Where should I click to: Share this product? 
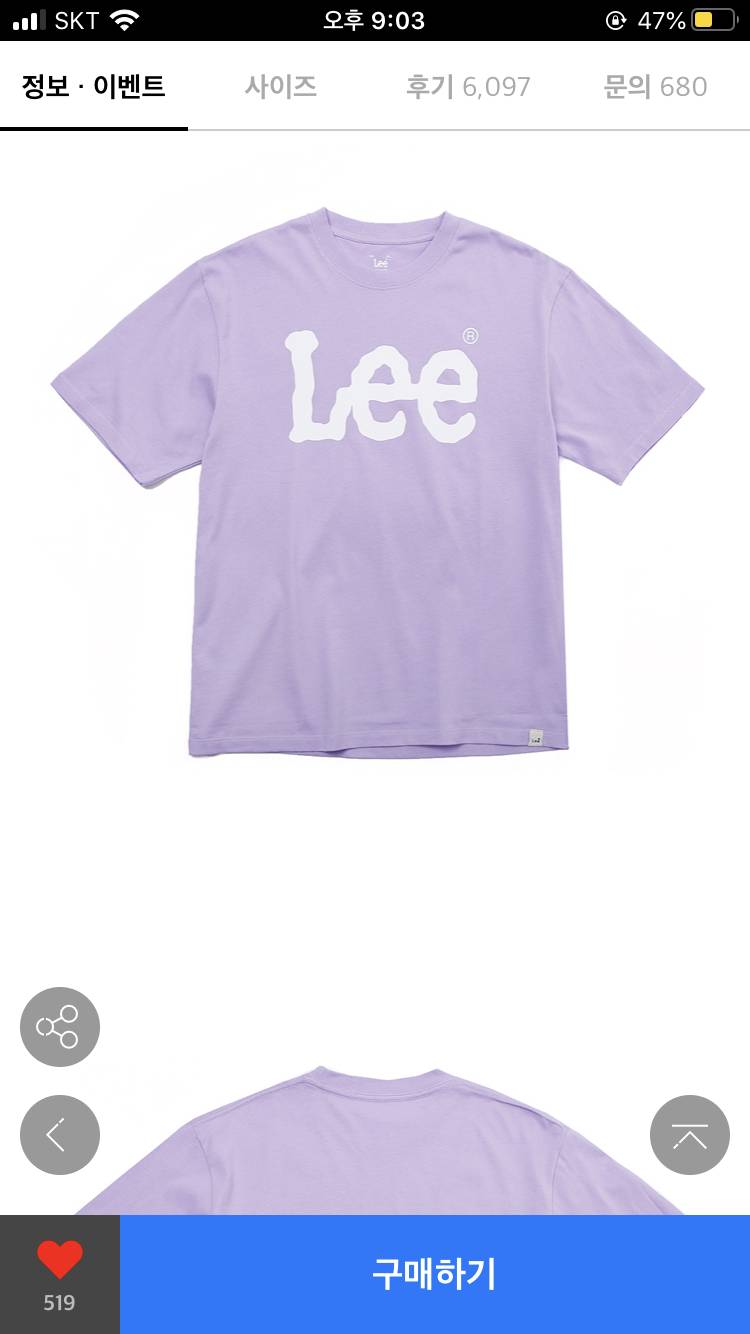coord(60,1027)
